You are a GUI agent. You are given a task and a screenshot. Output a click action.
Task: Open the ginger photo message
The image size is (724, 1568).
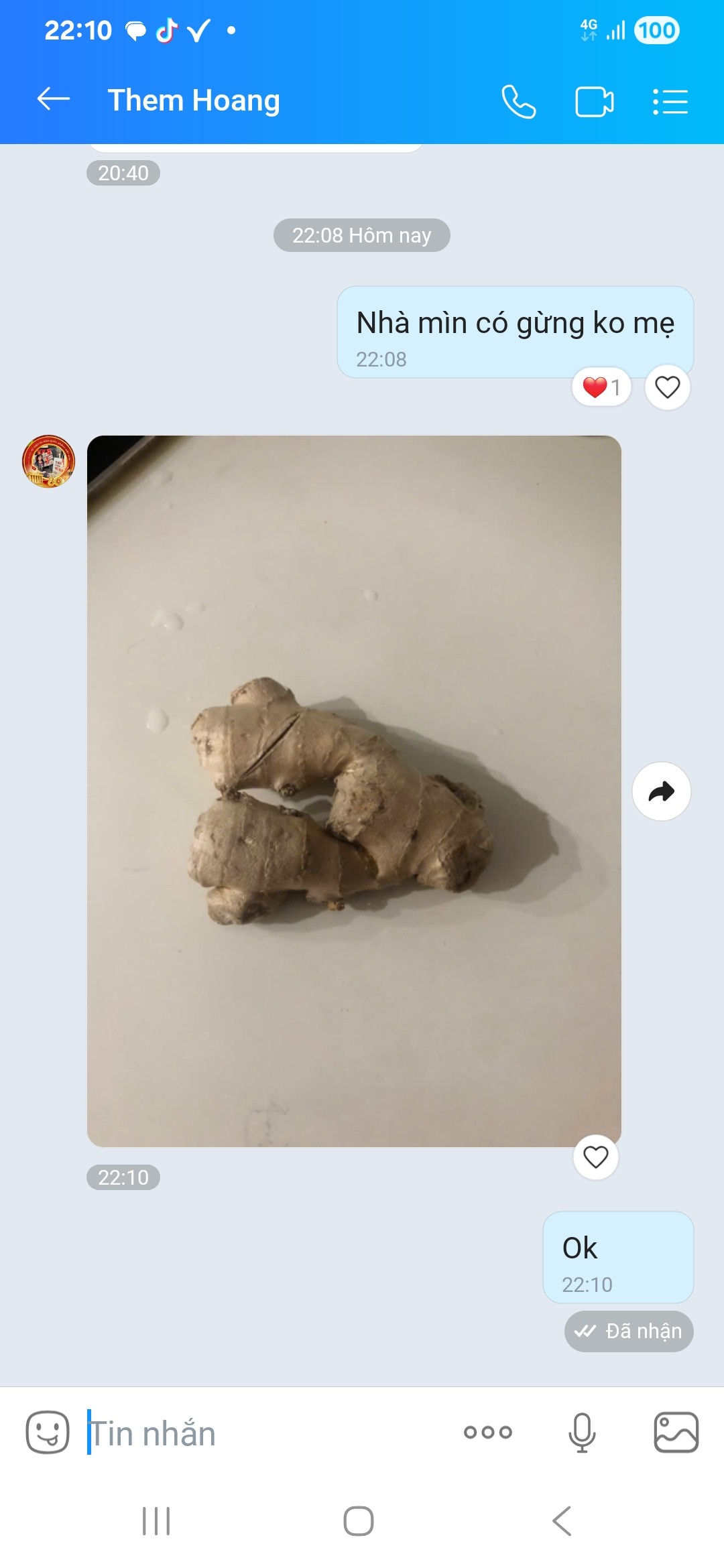pos(354,791)
